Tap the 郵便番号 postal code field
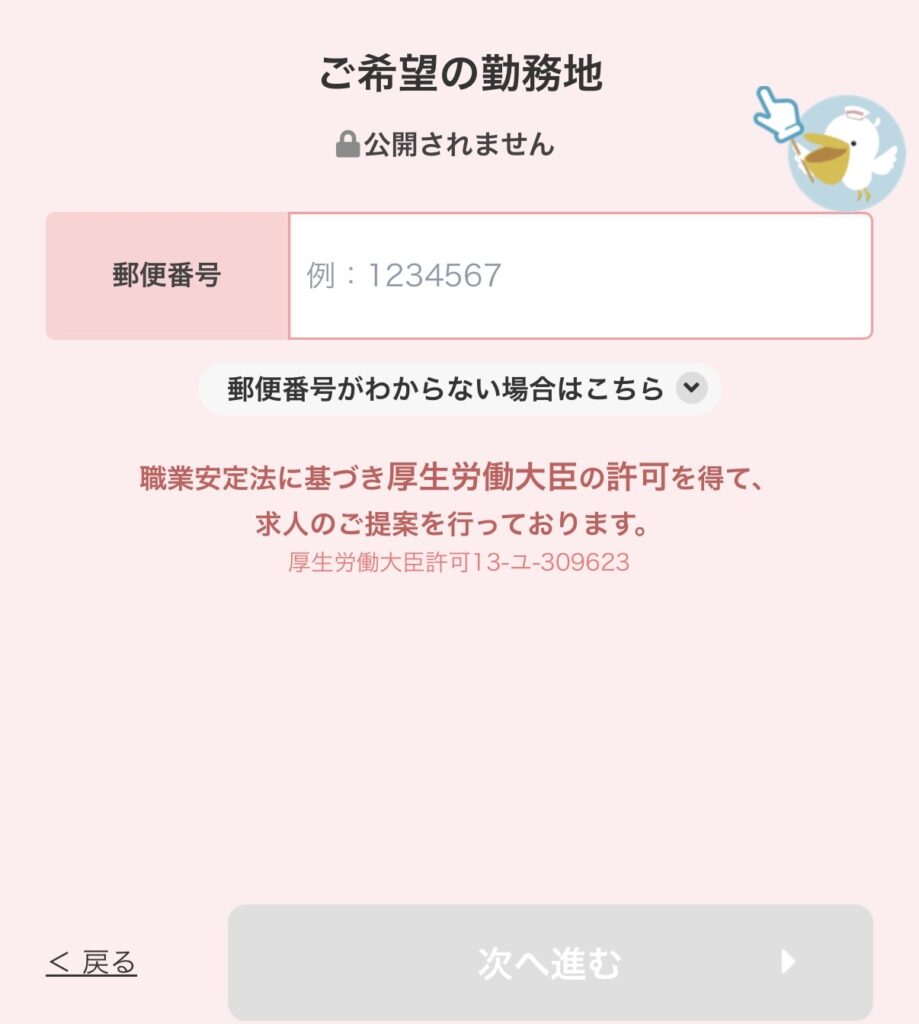Image resolution: width=919 pixels, height=1024 pixels. [x=580, y=276]
